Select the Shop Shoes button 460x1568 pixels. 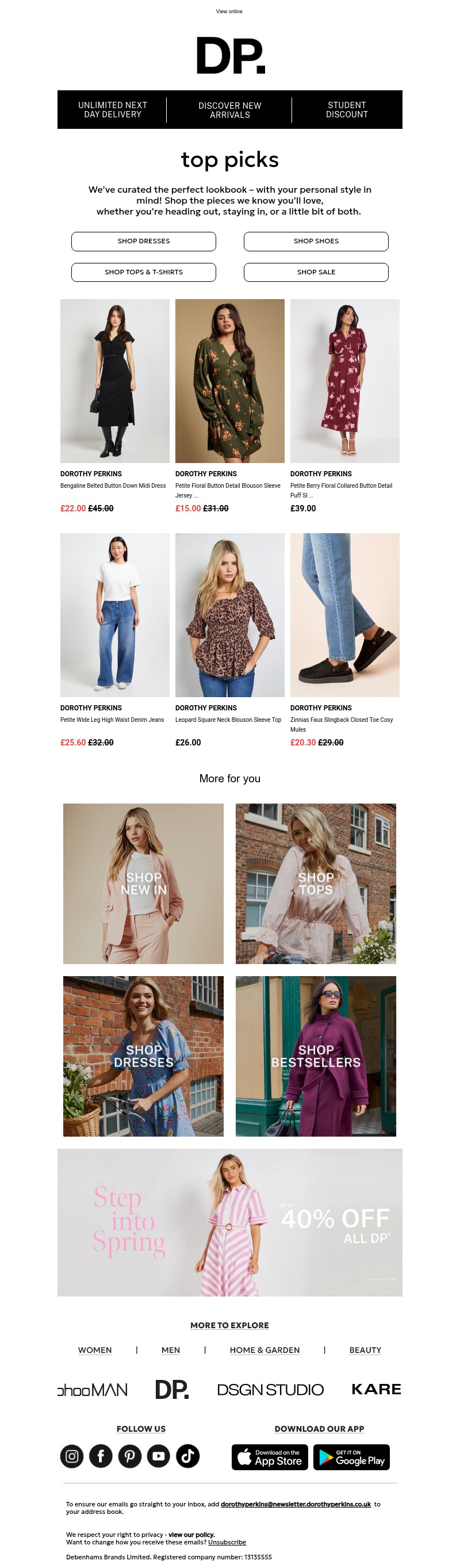[316, 241]
